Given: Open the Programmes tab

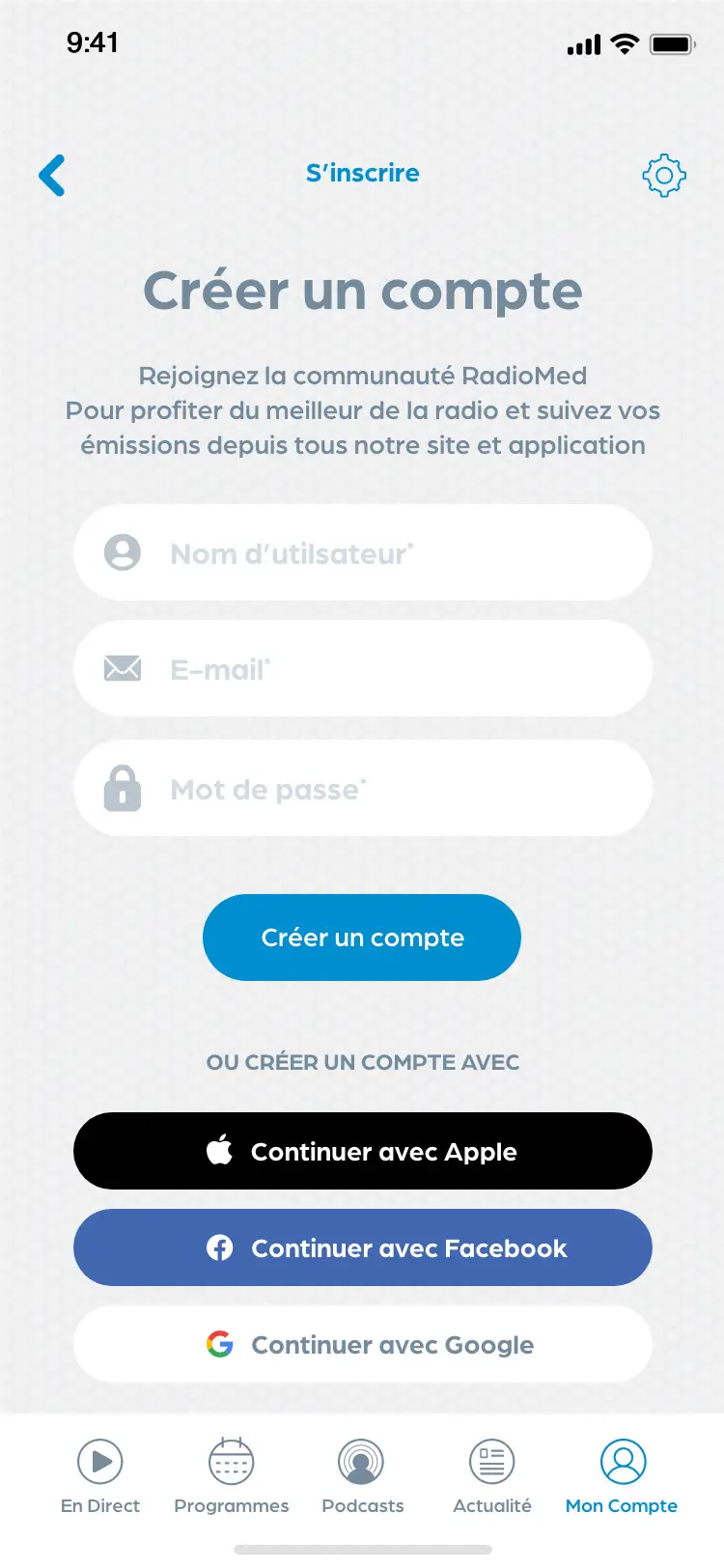Looking at the screenshot, I should point(232,1475).
